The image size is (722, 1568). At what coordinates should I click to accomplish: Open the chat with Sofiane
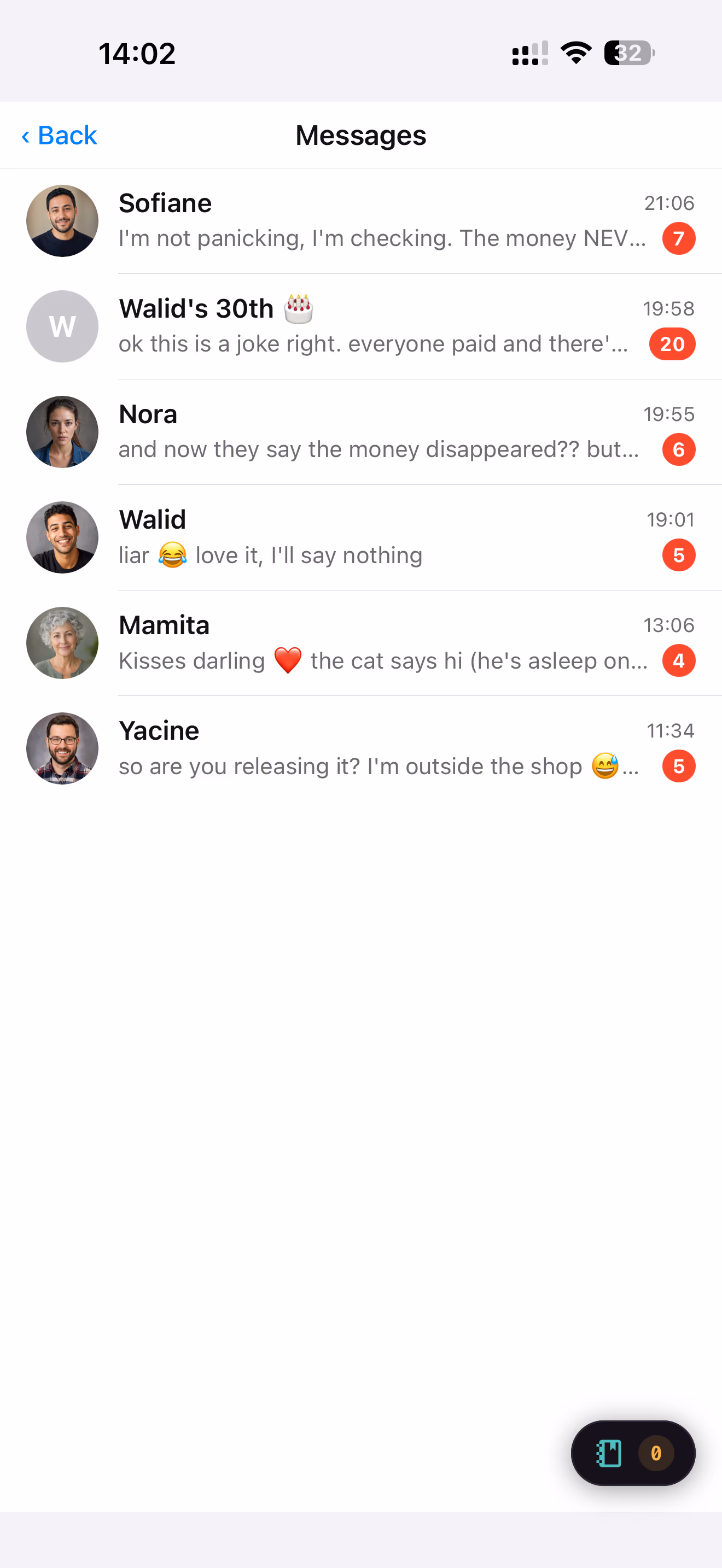(361, 221)
